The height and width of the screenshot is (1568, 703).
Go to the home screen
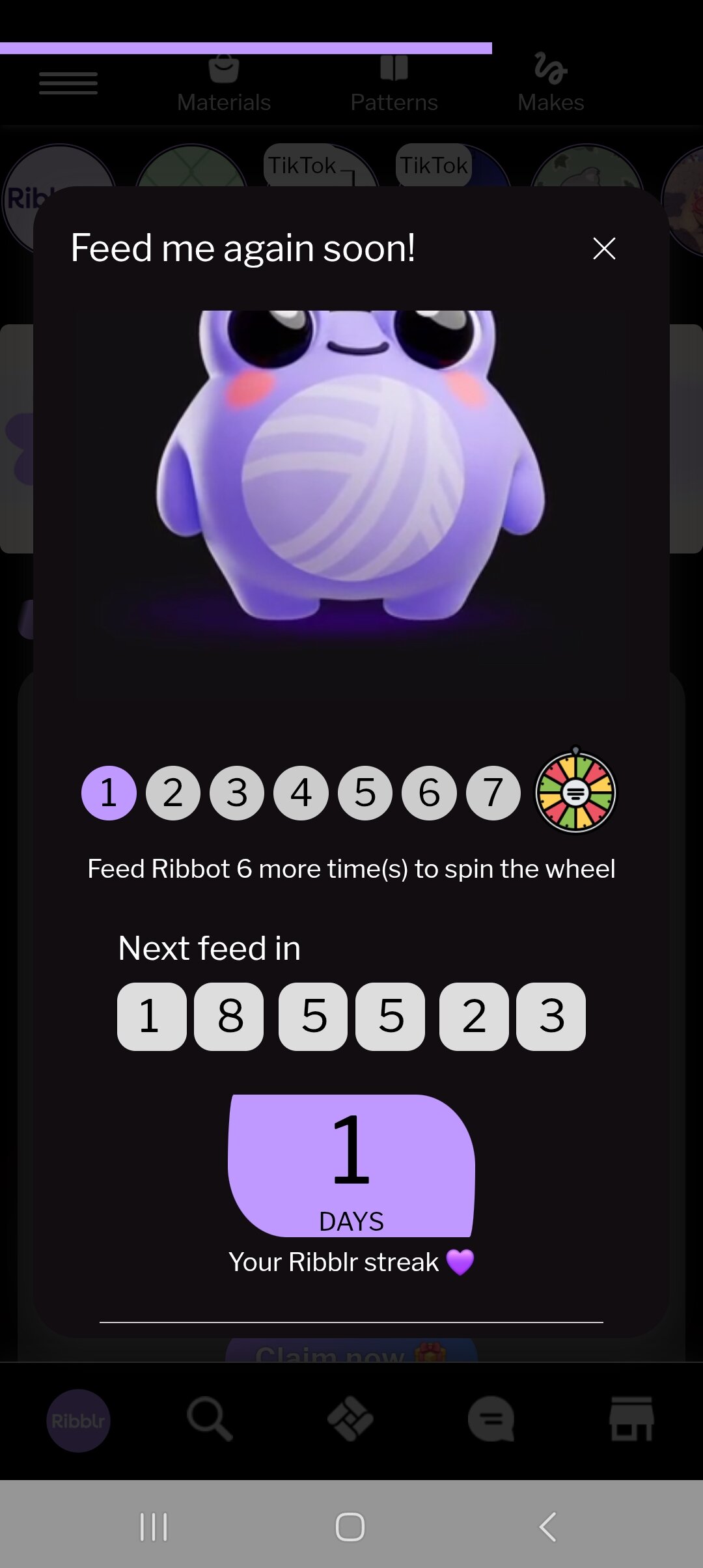coord(350,1526)
